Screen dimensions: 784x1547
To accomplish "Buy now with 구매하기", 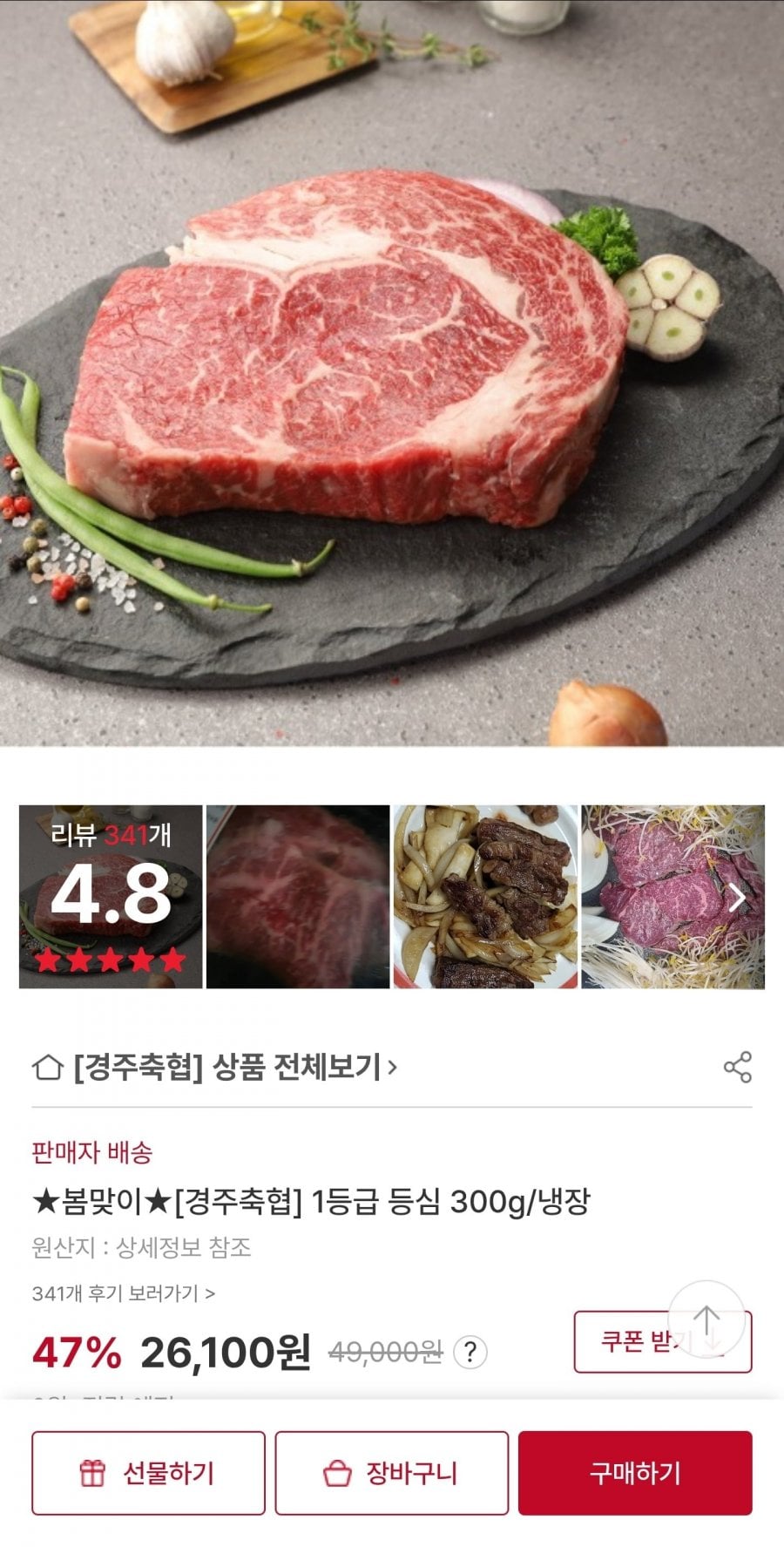I will click(x=634, y=1473).
